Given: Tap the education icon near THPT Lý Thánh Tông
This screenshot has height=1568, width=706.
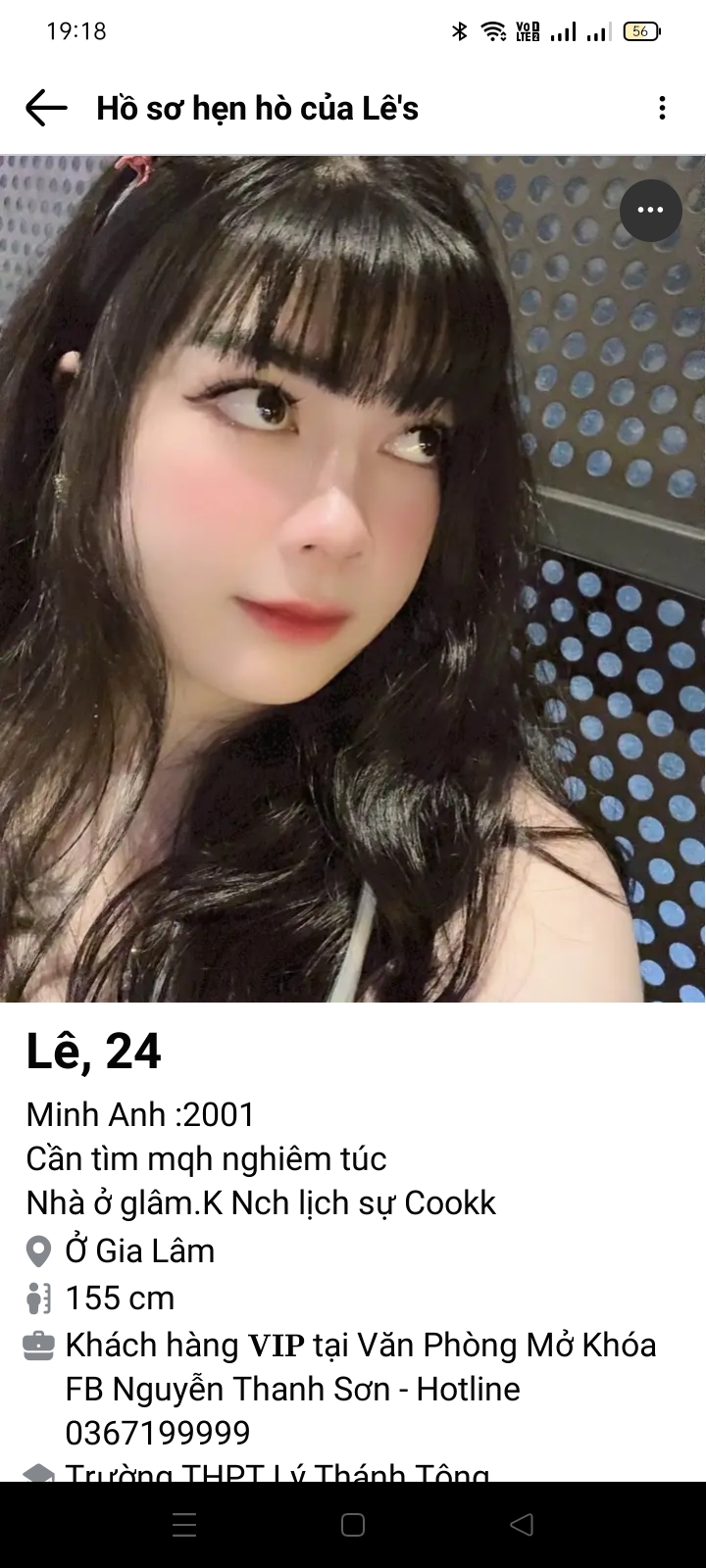Looking at the screenshot, I should [37, 1469].
